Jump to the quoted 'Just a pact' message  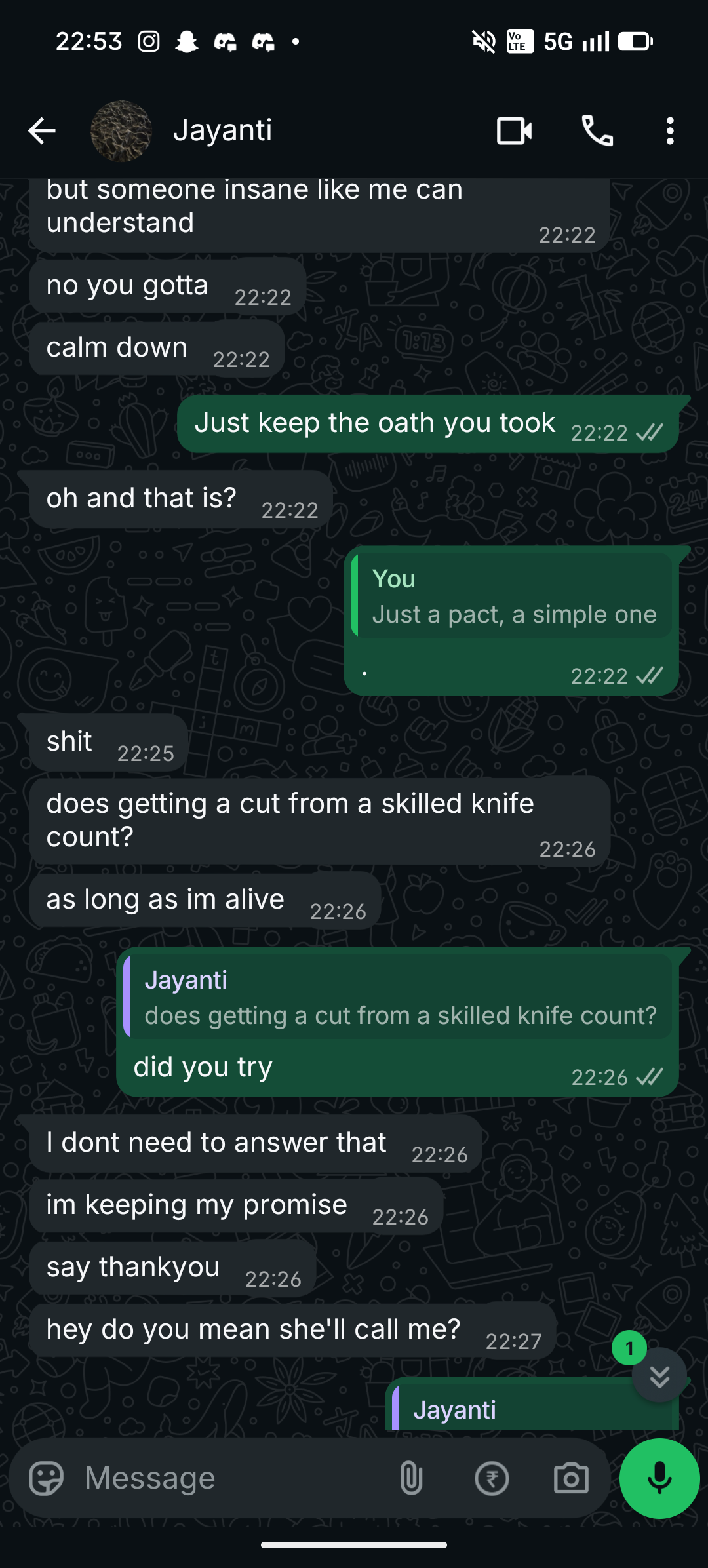point(512,596)
